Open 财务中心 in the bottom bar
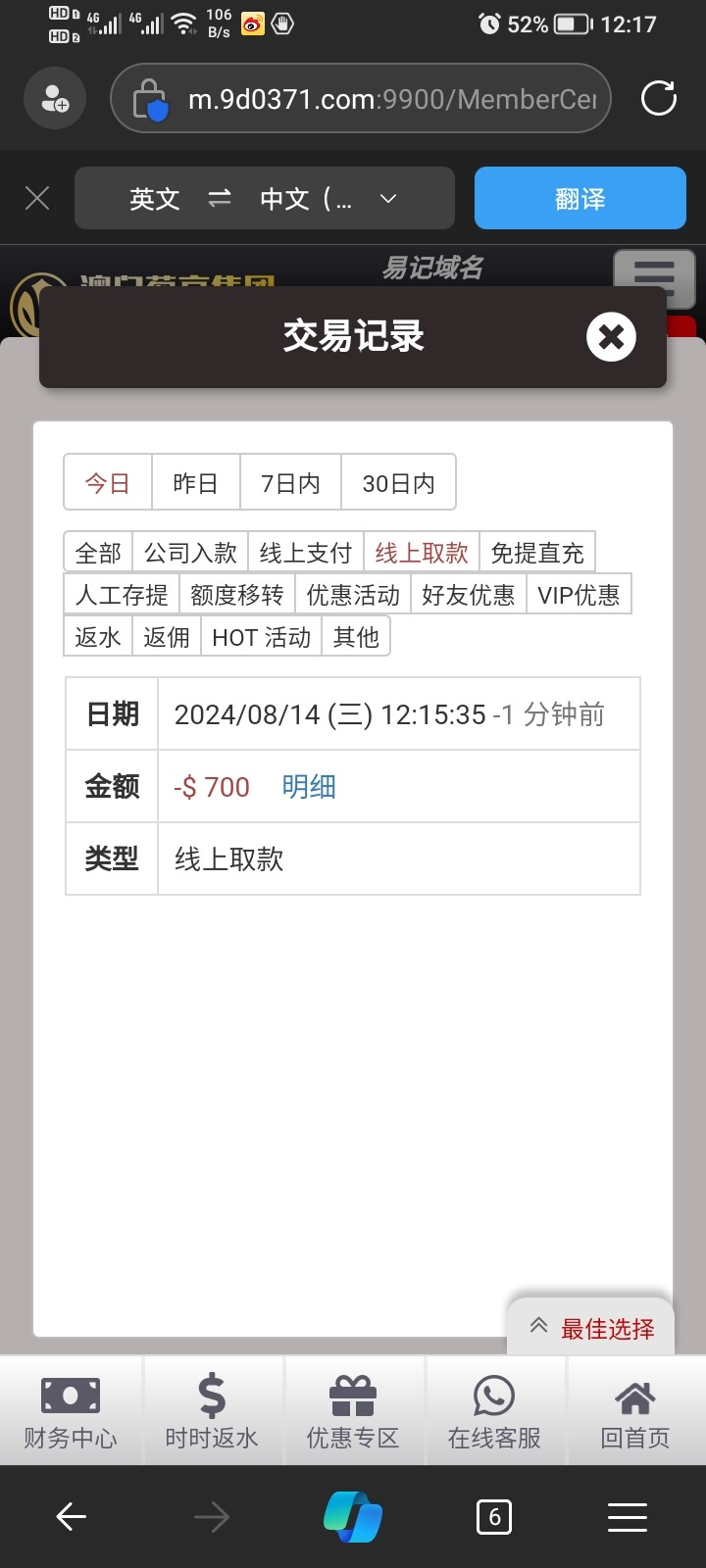This screenshot has height=1568, width=706. [x=71, y=1411]
